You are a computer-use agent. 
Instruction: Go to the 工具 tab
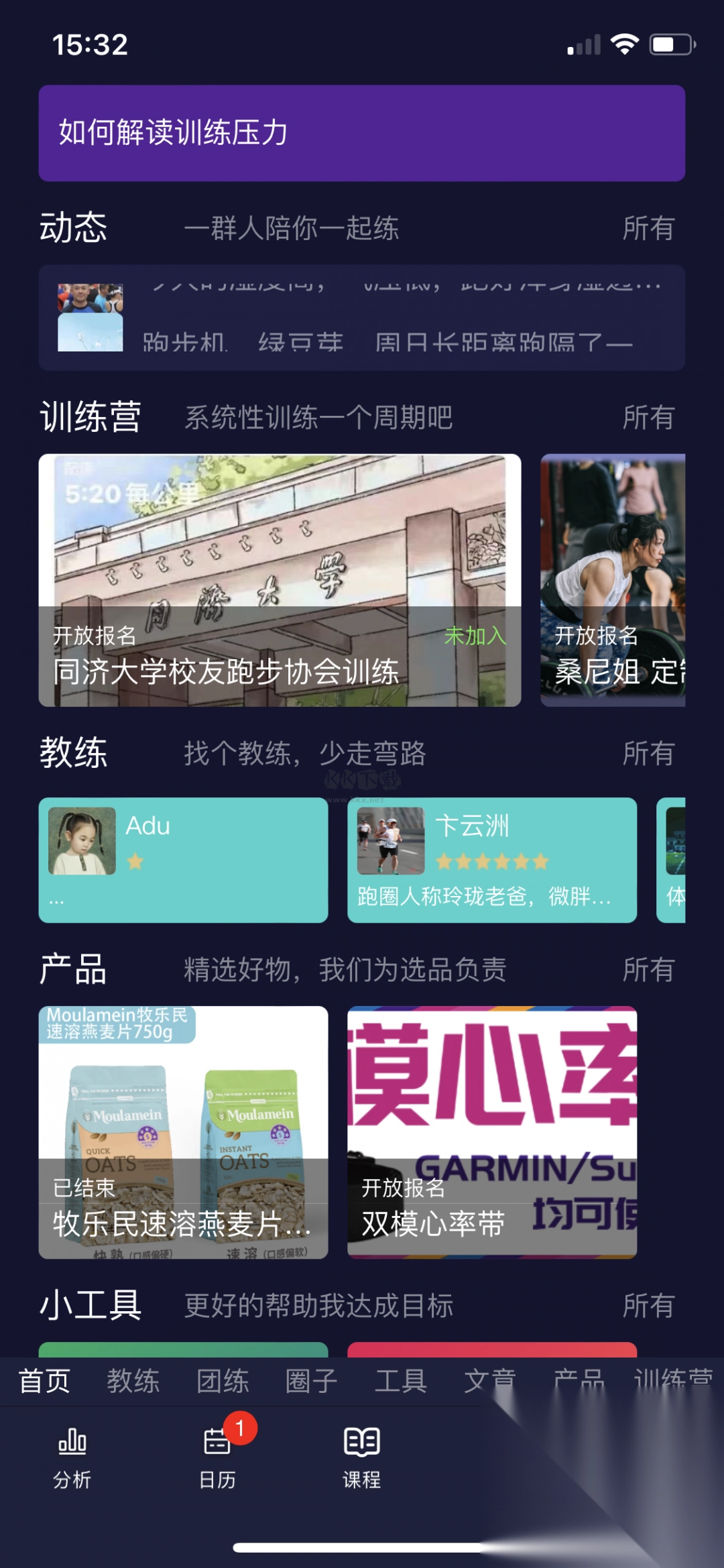pos(401,1381)
